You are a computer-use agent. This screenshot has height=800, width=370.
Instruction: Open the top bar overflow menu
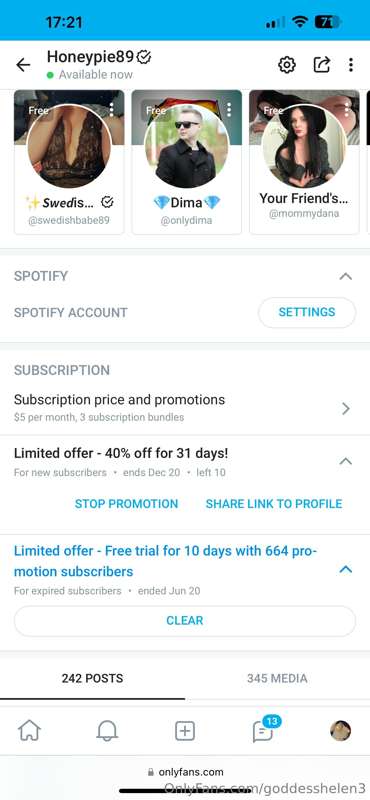tap(351, 65)
